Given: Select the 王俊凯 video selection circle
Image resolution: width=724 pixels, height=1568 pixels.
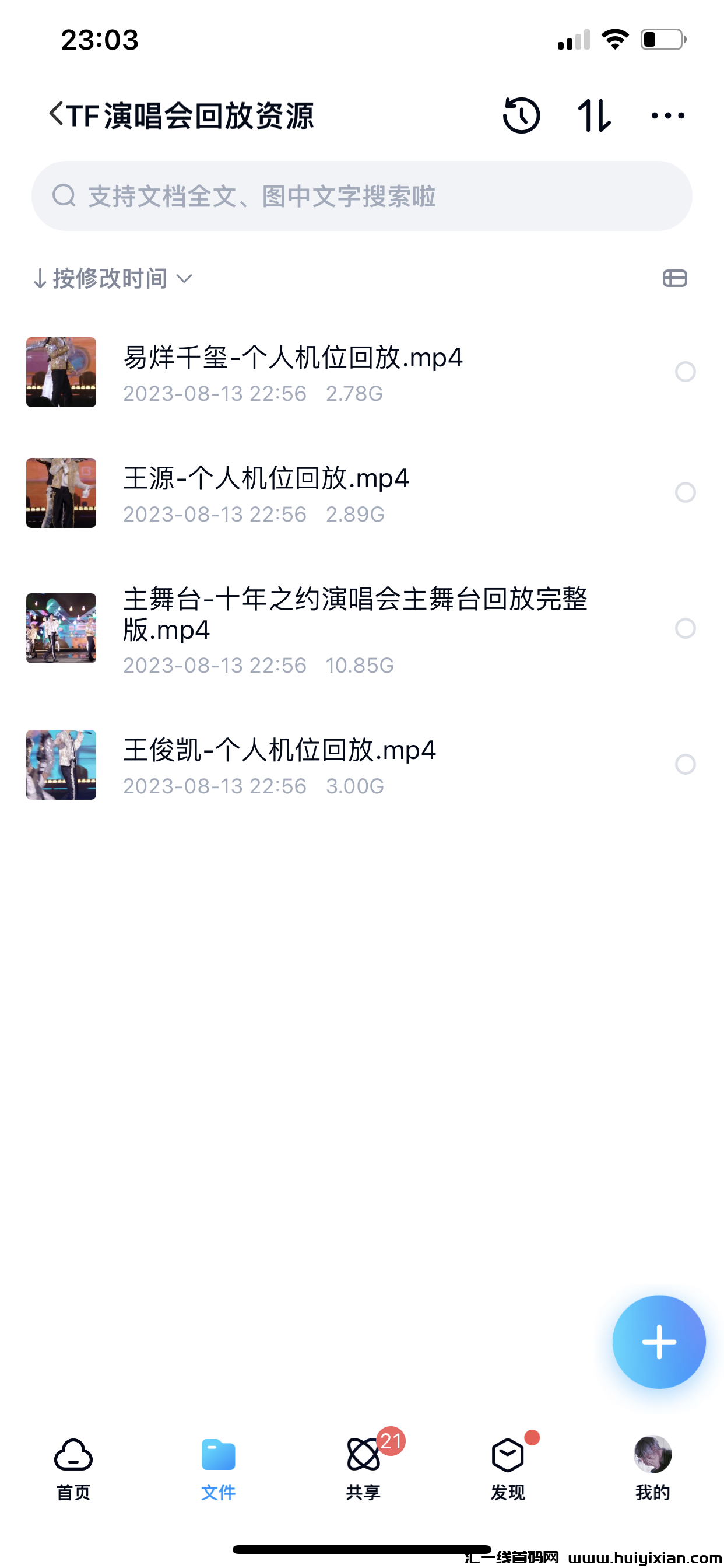Looking at the screenshot, I should [686, 766].
